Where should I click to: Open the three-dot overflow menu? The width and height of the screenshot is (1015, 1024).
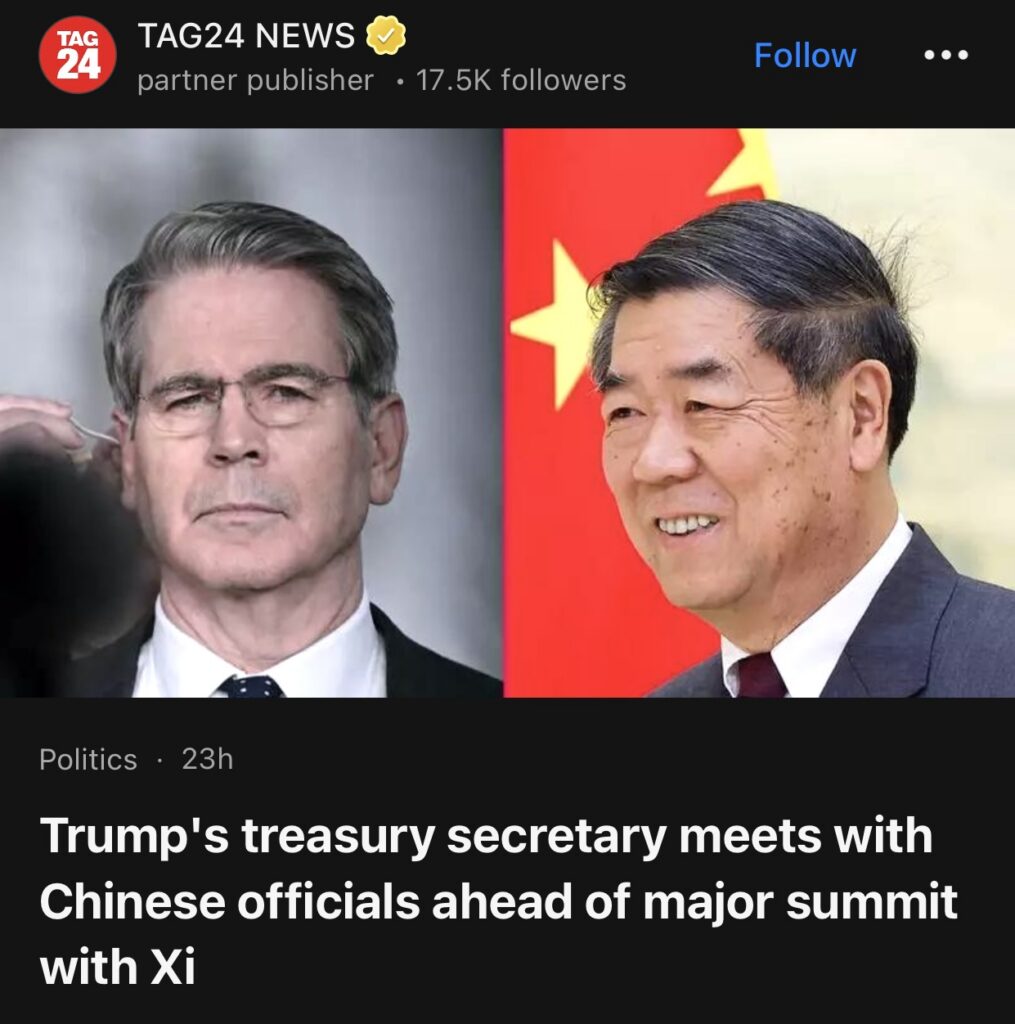click(945, 56)
